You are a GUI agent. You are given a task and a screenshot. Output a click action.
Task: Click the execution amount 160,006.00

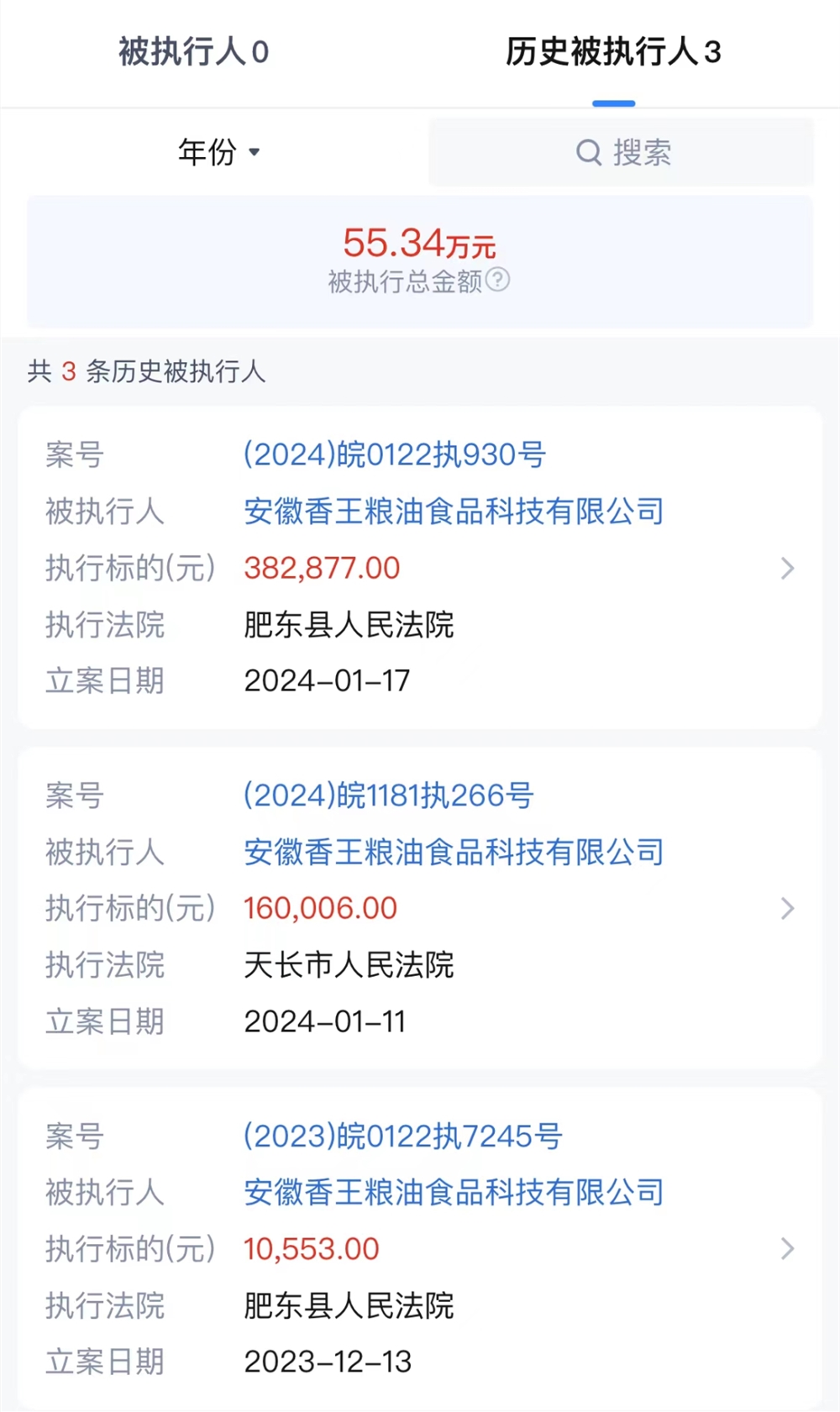(x=320, y=908)
